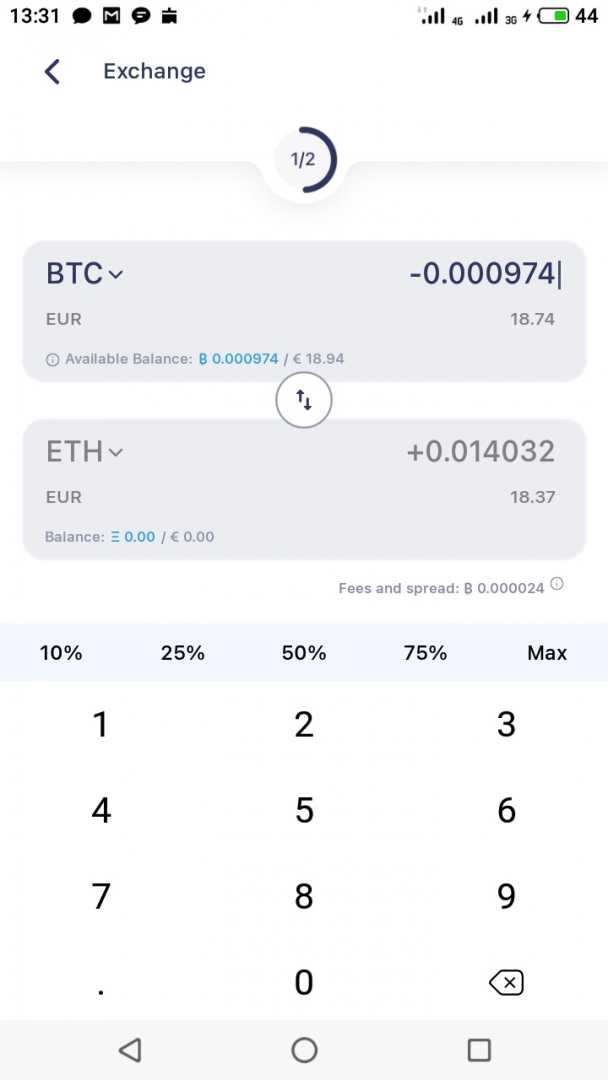The image size is (608, 1080).
Task: Enter digit 5 on the keypad
Action: point(304,810)
